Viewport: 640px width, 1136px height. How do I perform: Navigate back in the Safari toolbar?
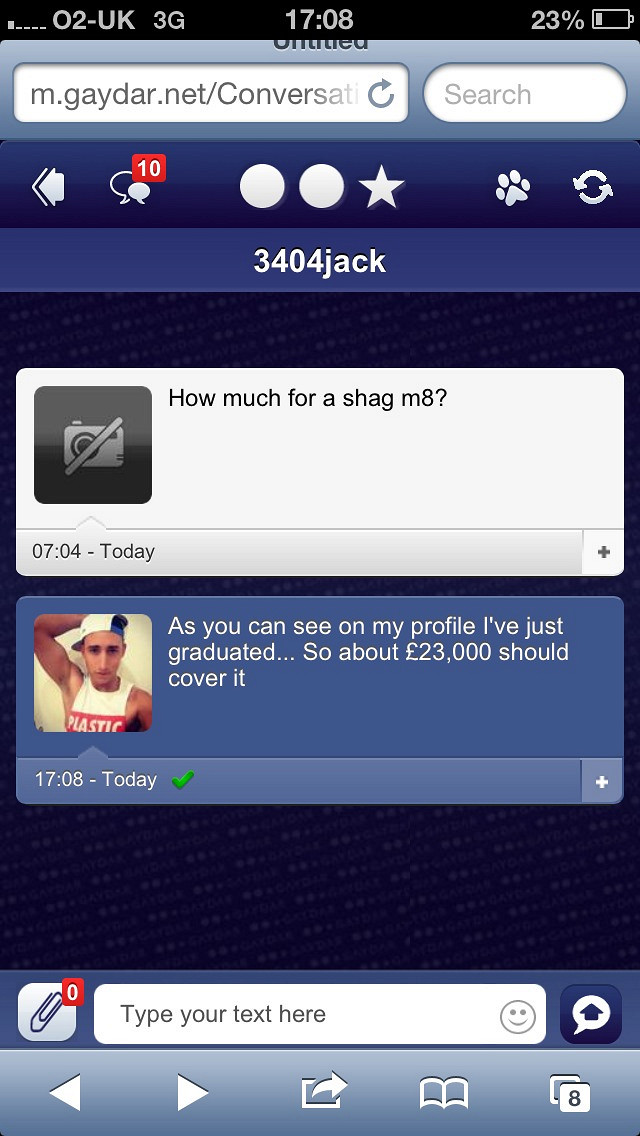(65, 1092)
